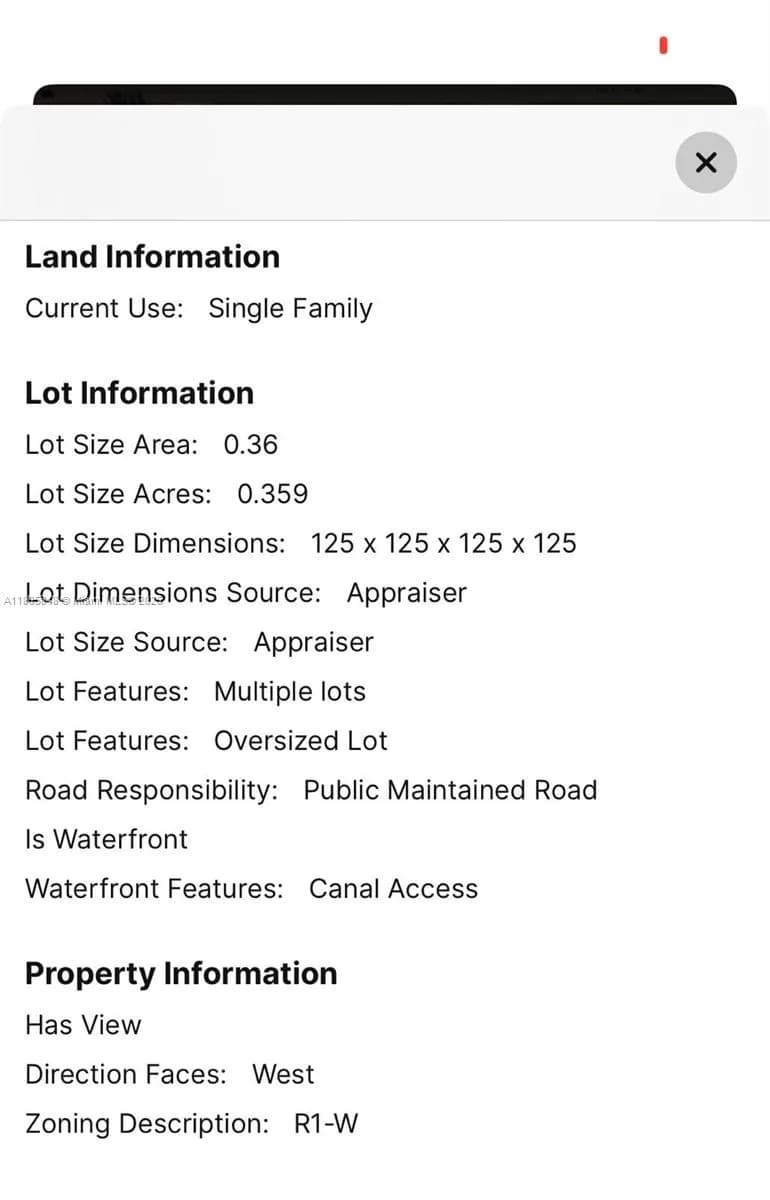Screen dimensions: 770x1200
Task: Tap the Current Use: Single Family row
Action: 199,308
